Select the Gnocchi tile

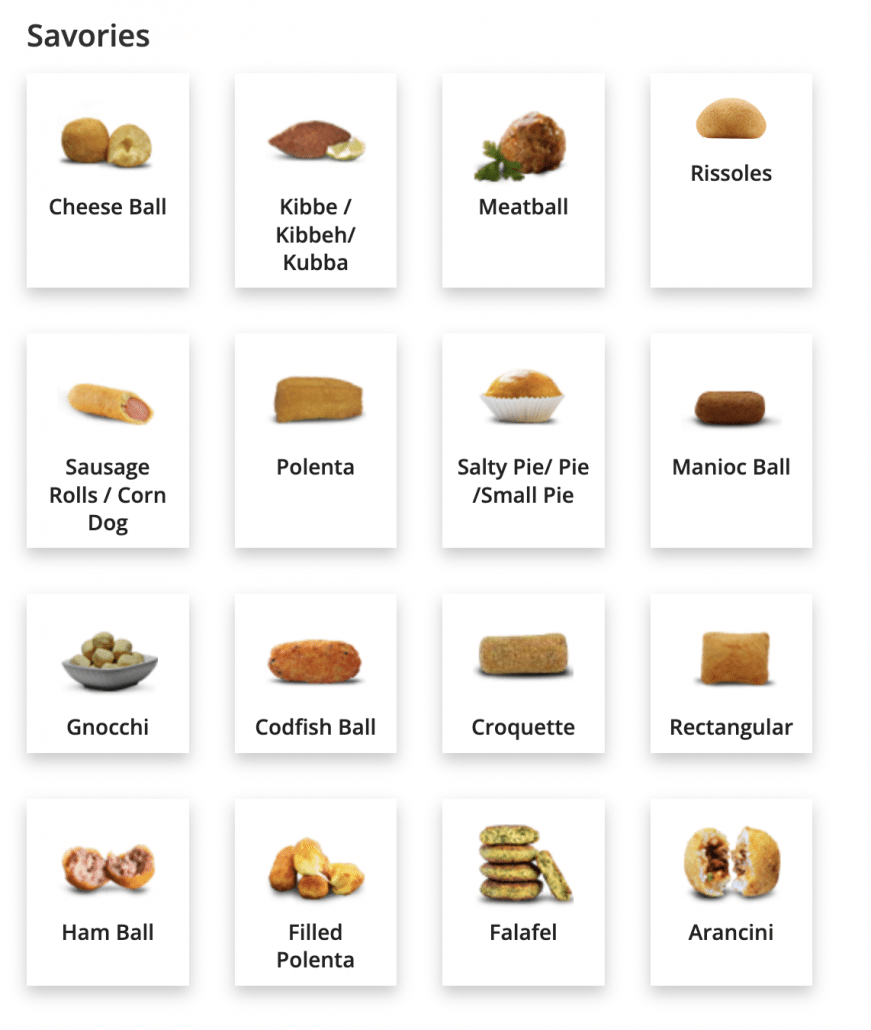[x=108, y=673]
